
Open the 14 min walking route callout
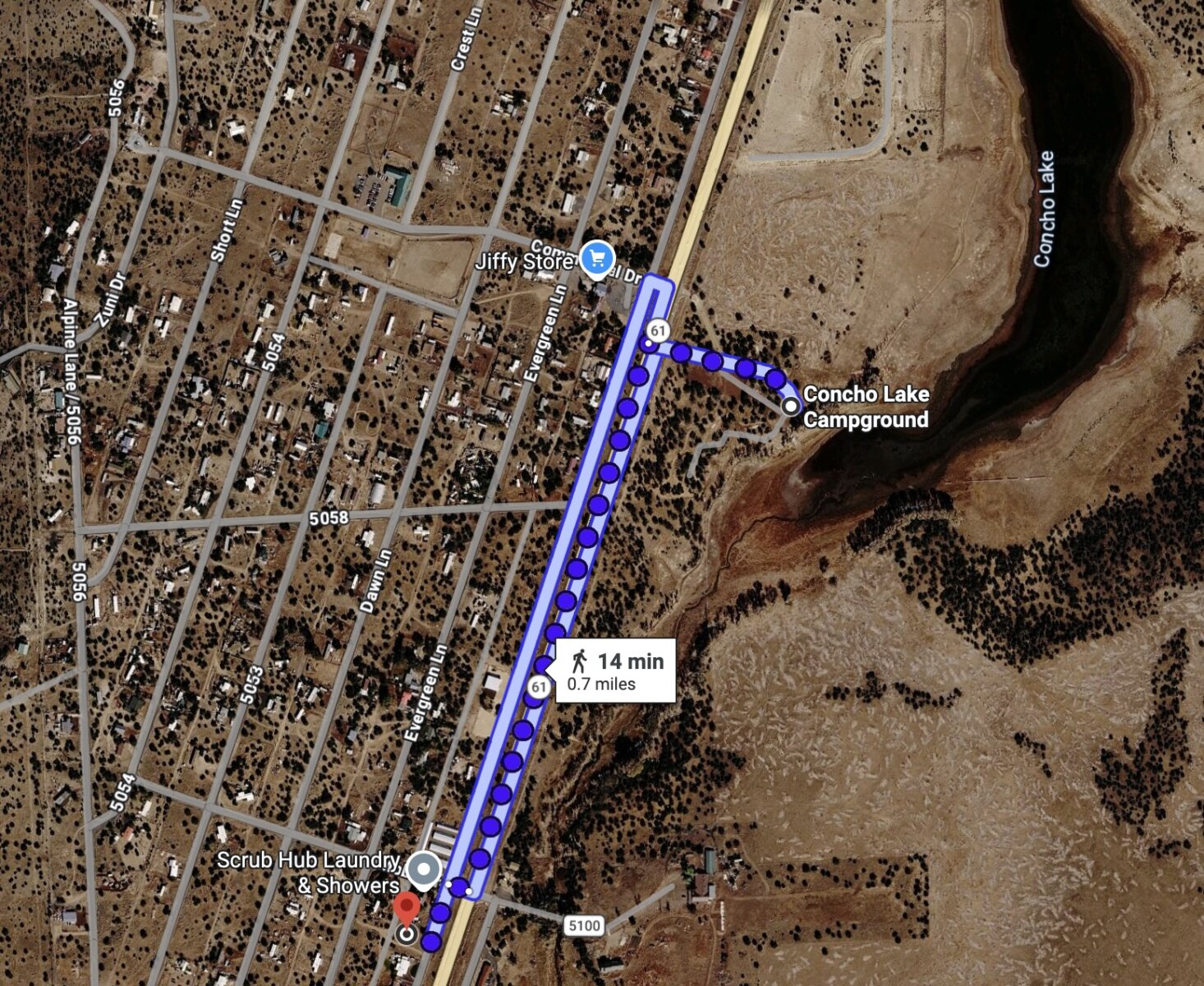coord(616,670)
